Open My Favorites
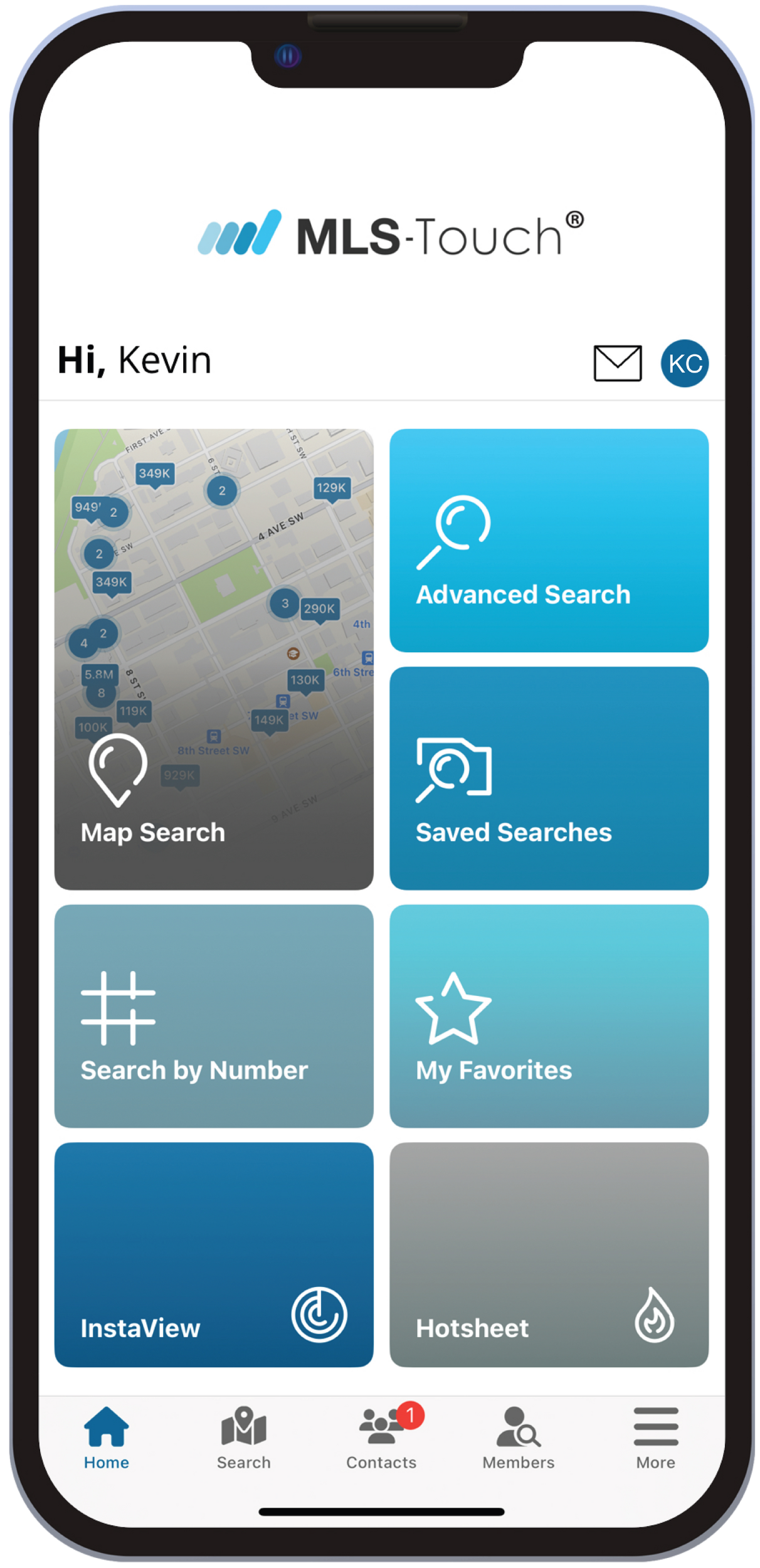 [x=549, y=1015]
